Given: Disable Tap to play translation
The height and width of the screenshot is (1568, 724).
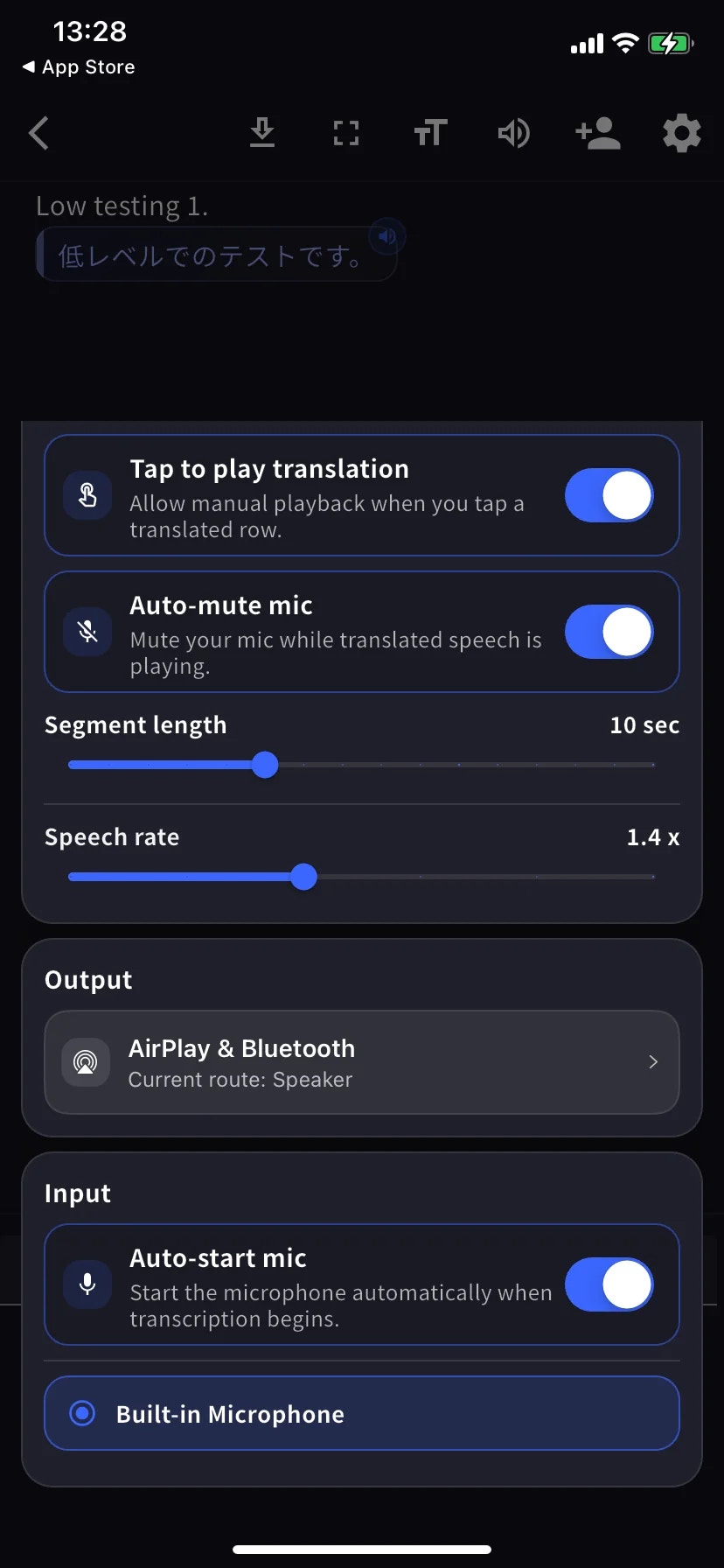Looking at the screenshot, I should [x=609, y=495].
